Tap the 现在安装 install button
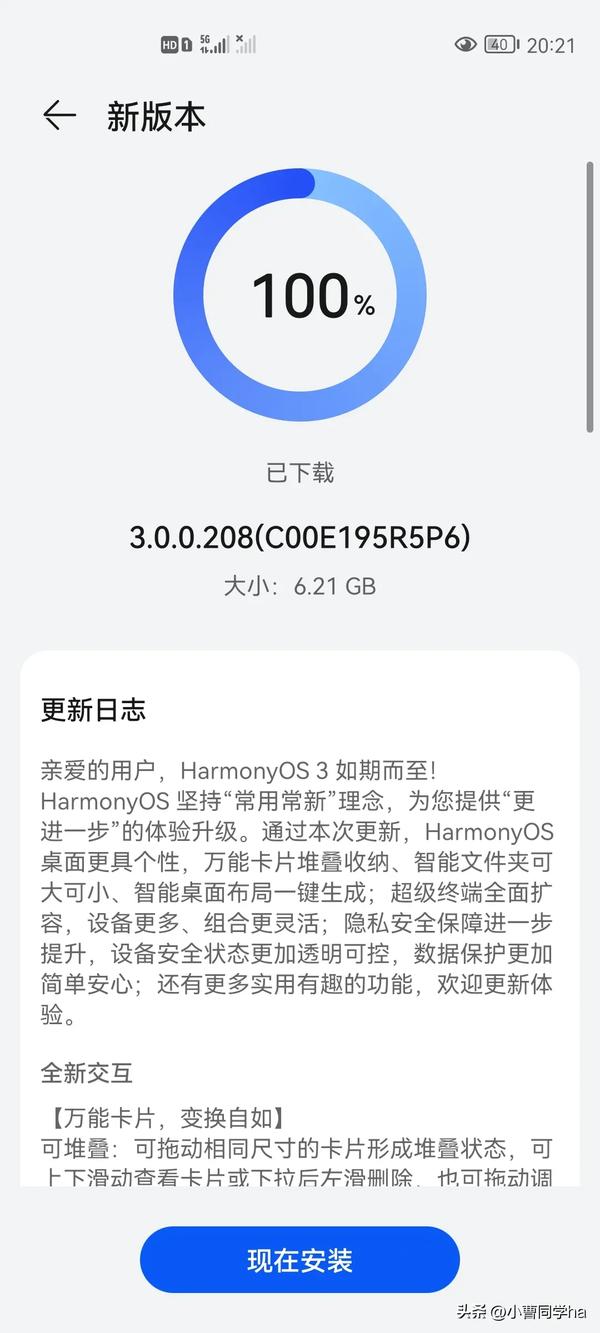The height and width of the screenshot is (1333, 600). coord(300,1260)
